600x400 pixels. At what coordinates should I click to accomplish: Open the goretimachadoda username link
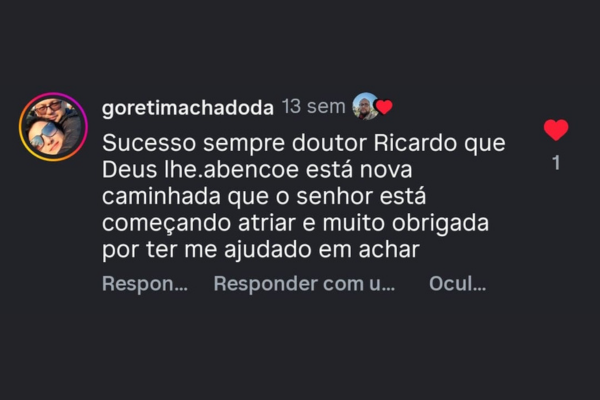(187, 106)
